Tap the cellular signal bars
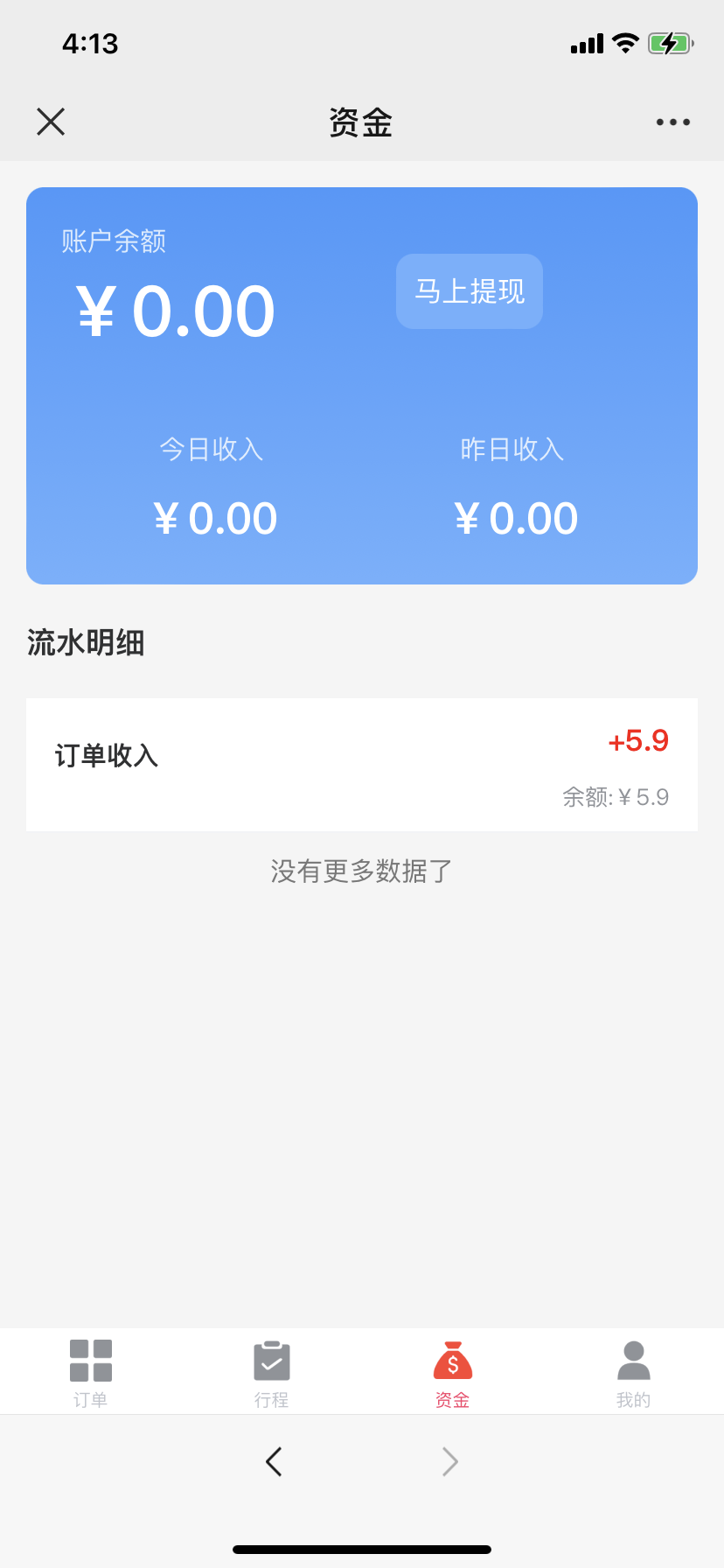This screenshot has width=724, height=1568. coord(587,43)
